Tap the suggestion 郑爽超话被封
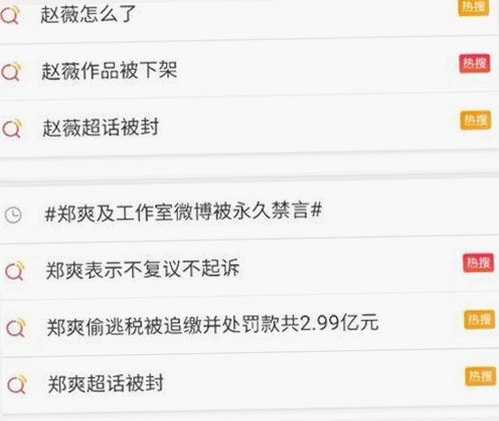 (x=249, y=383)
